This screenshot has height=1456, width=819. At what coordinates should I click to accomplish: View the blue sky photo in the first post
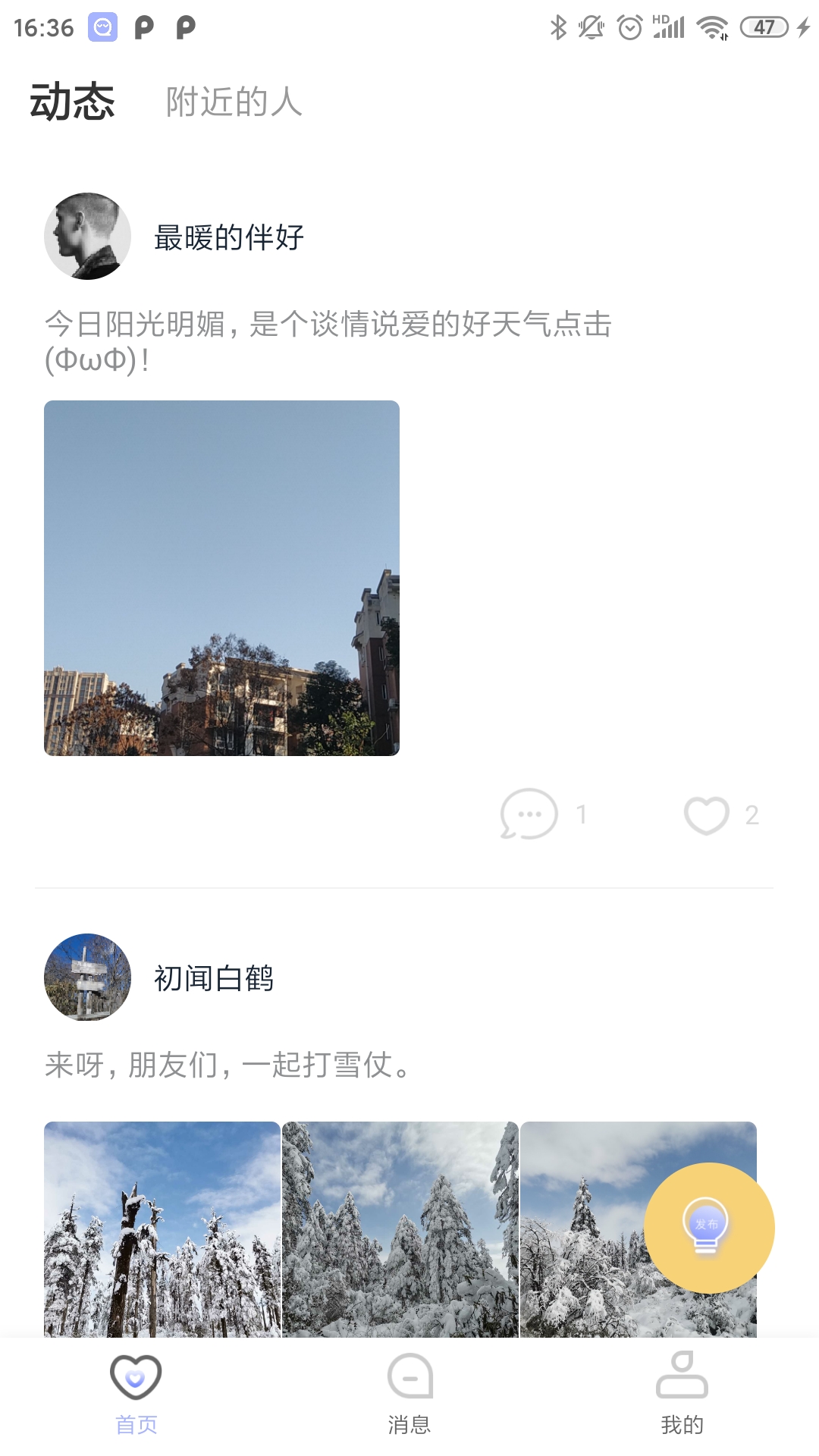(x=221, y=579)
